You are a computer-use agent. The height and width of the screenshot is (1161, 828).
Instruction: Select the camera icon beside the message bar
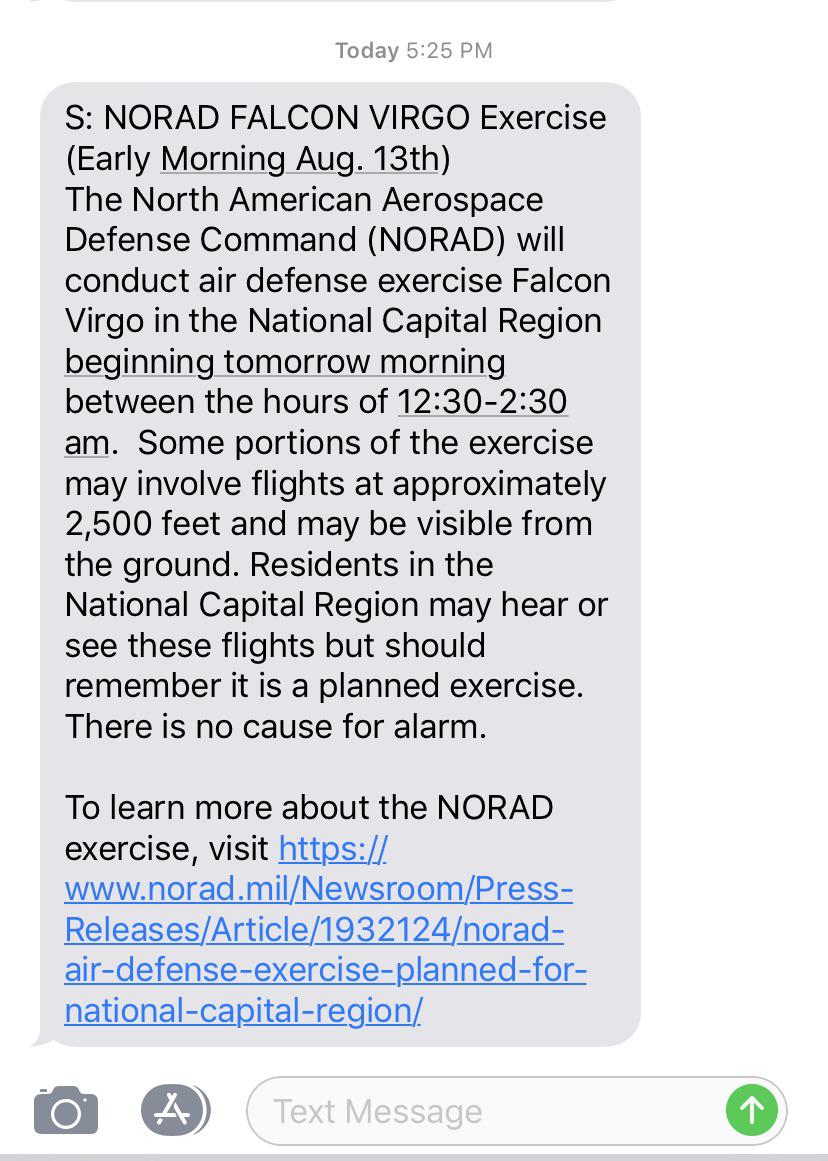[65, 1109]
